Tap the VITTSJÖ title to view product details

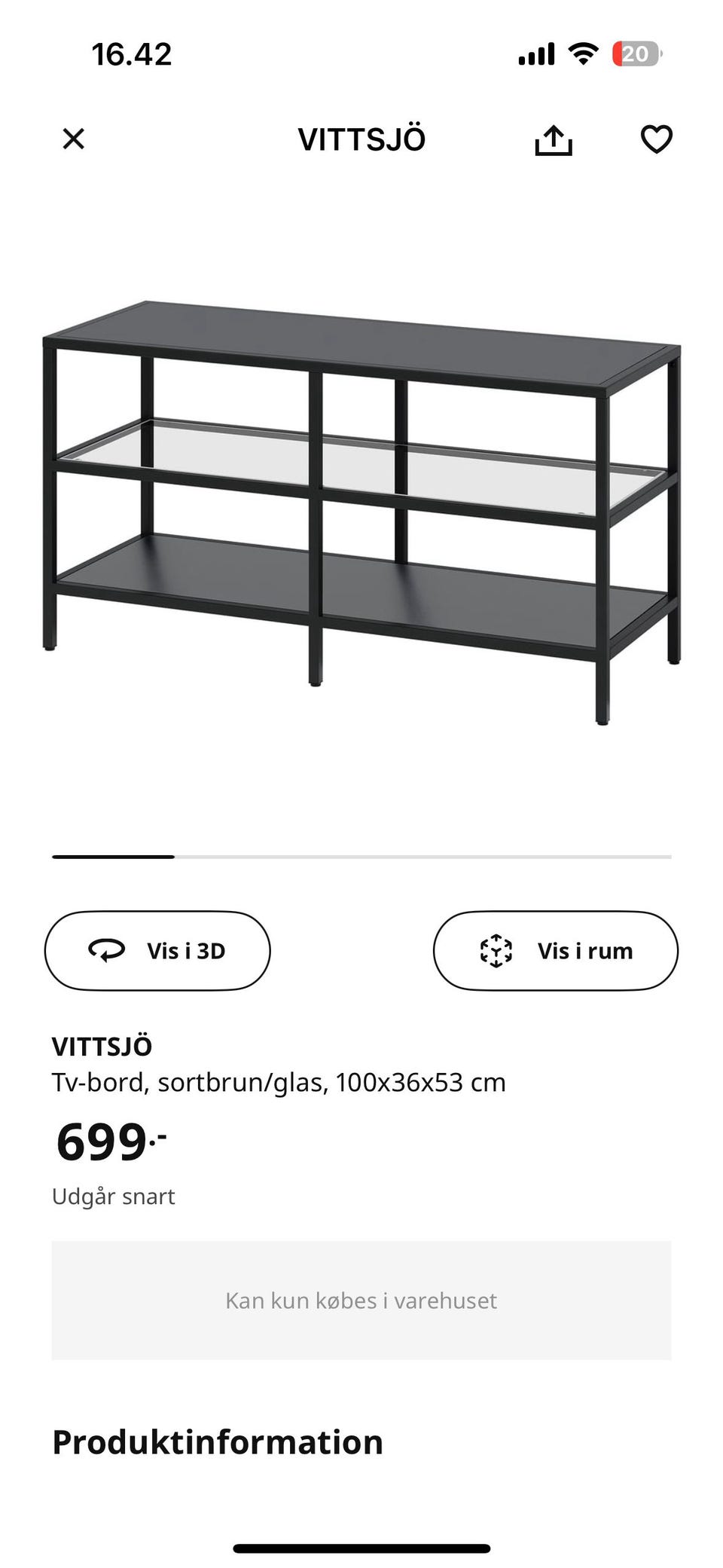(x=103, y=1046)
